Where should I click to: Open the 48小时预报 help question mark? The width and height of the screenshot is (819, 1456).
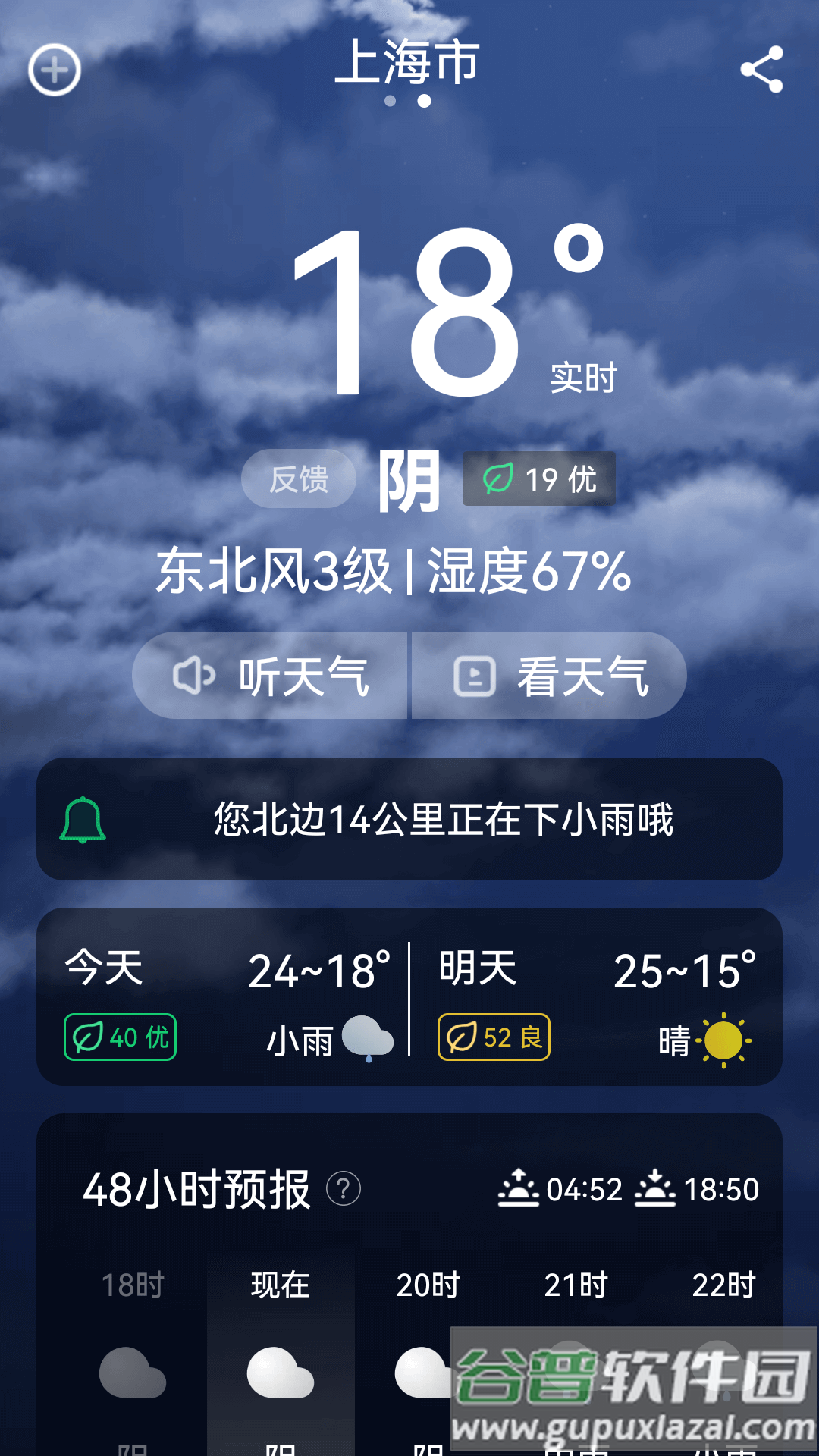pos(344,1189)
